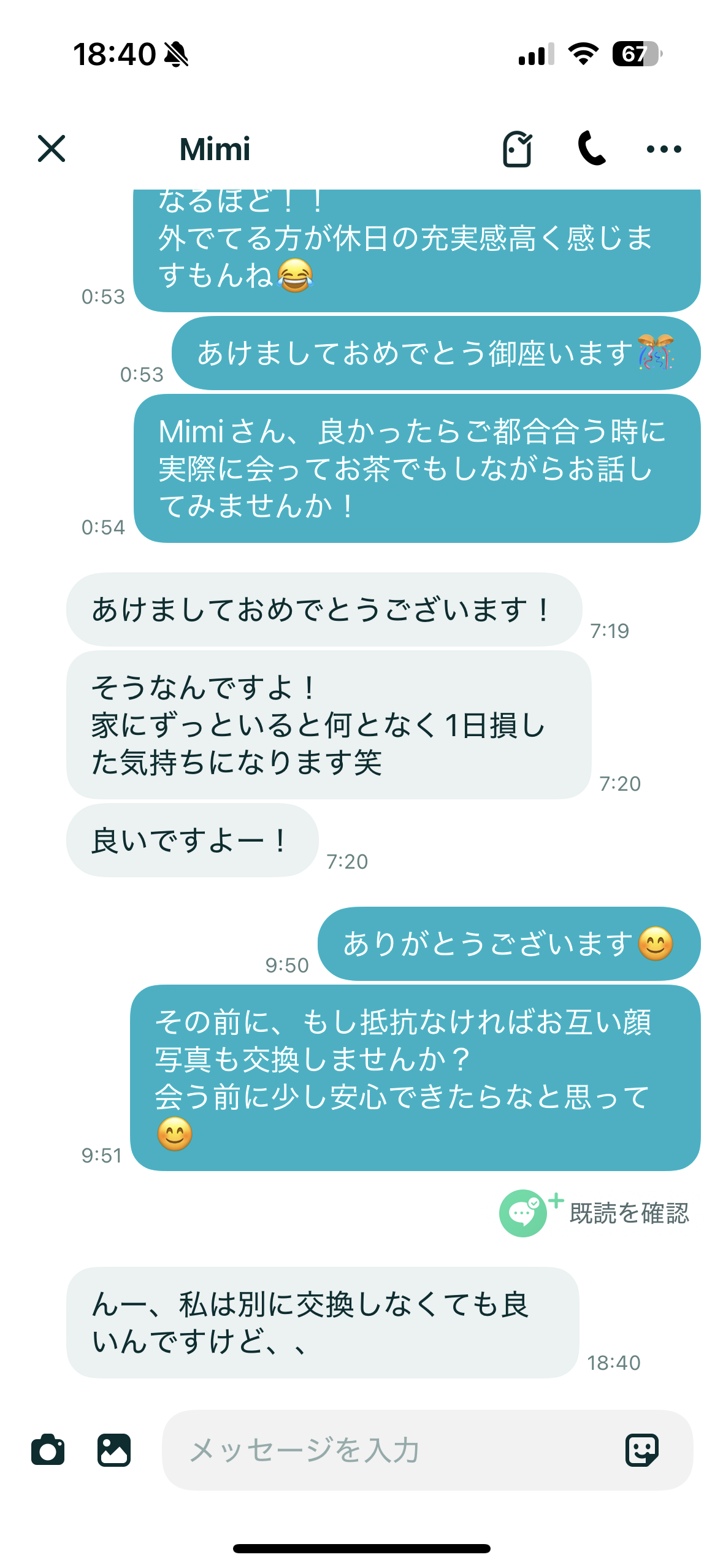Open the camera to take a photo
This screenshot has height=1568, width=723.
pos(48,1450)
